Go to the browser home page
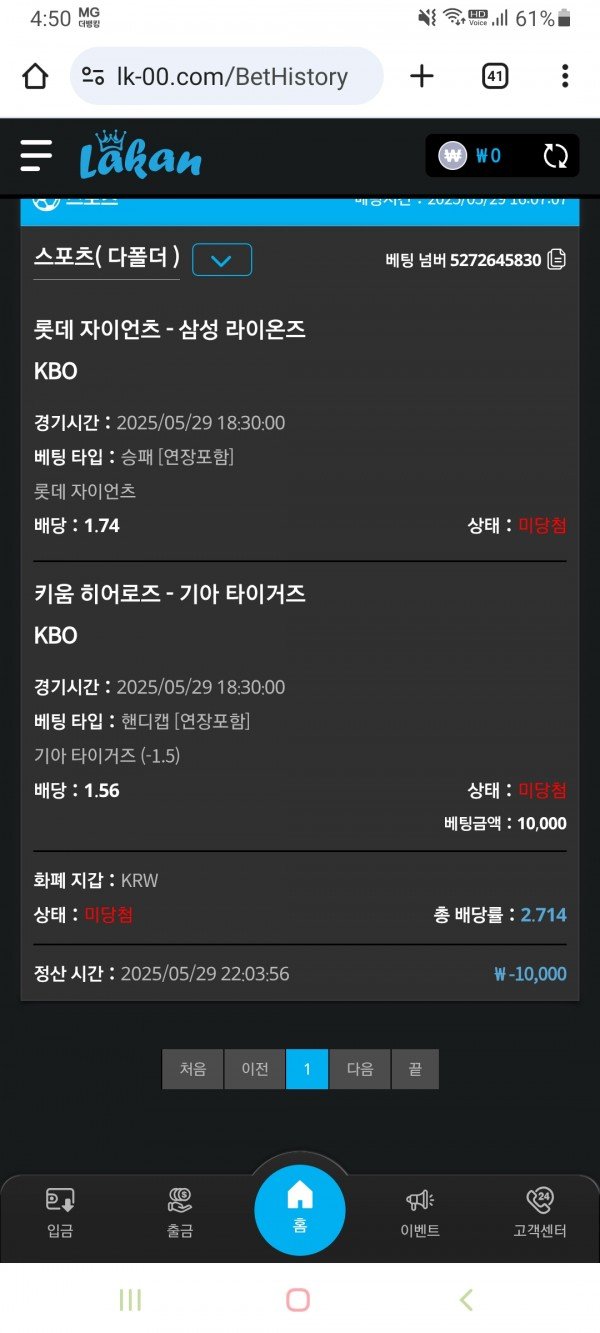 tap(35, 76)
